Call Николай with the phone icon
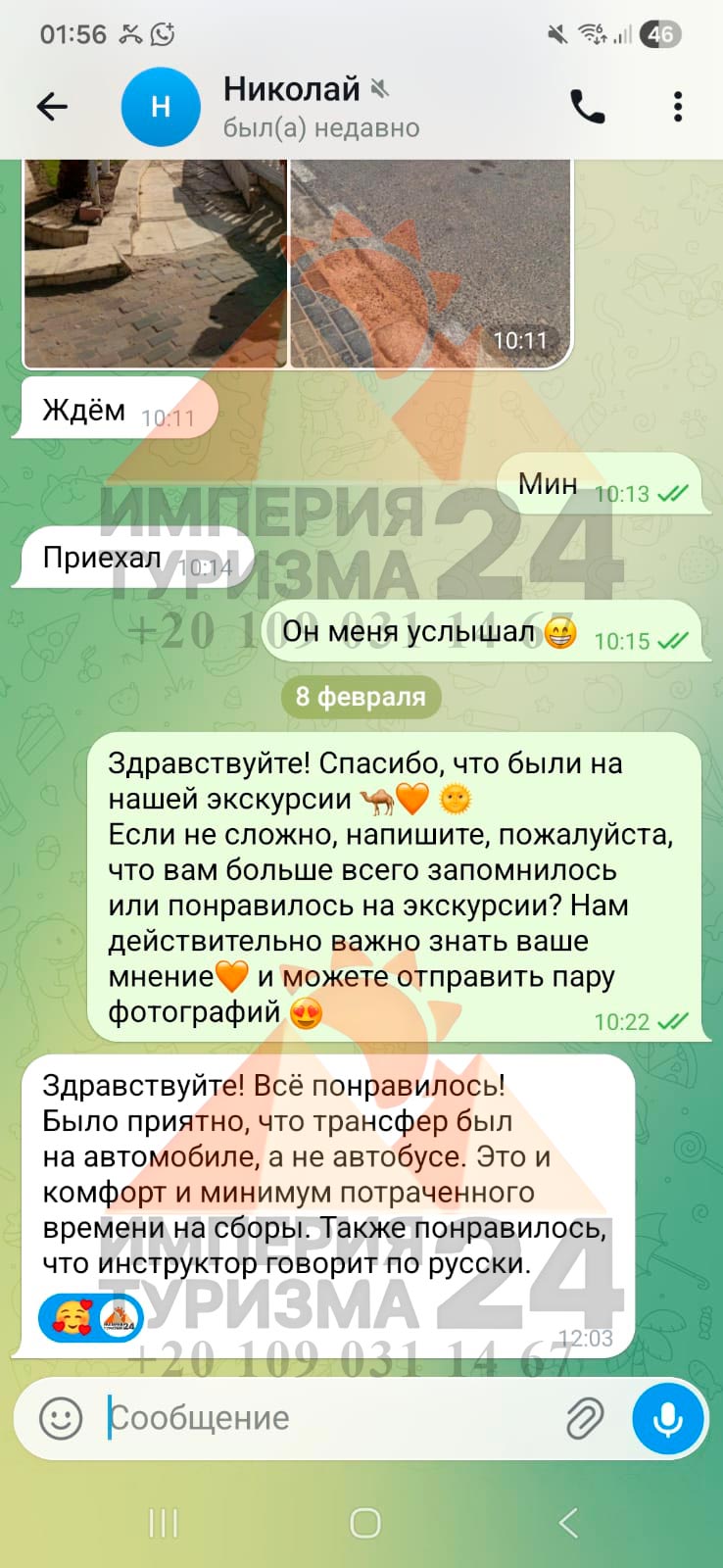723x1568 pixels. click(588, 107)
